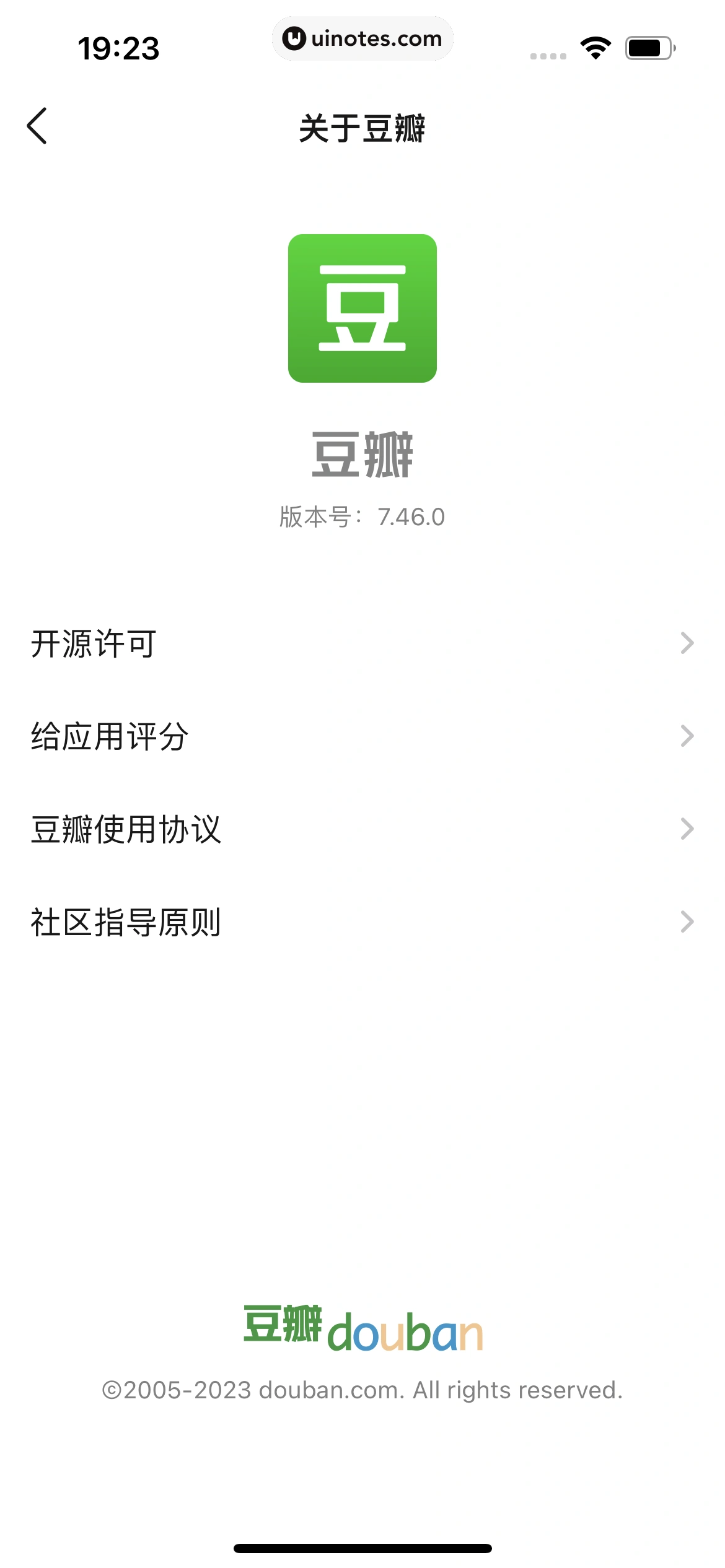725x1568 pixels.
Task: Open 豆瓣使用协议 via its arrow
Action: click(688, 829)
